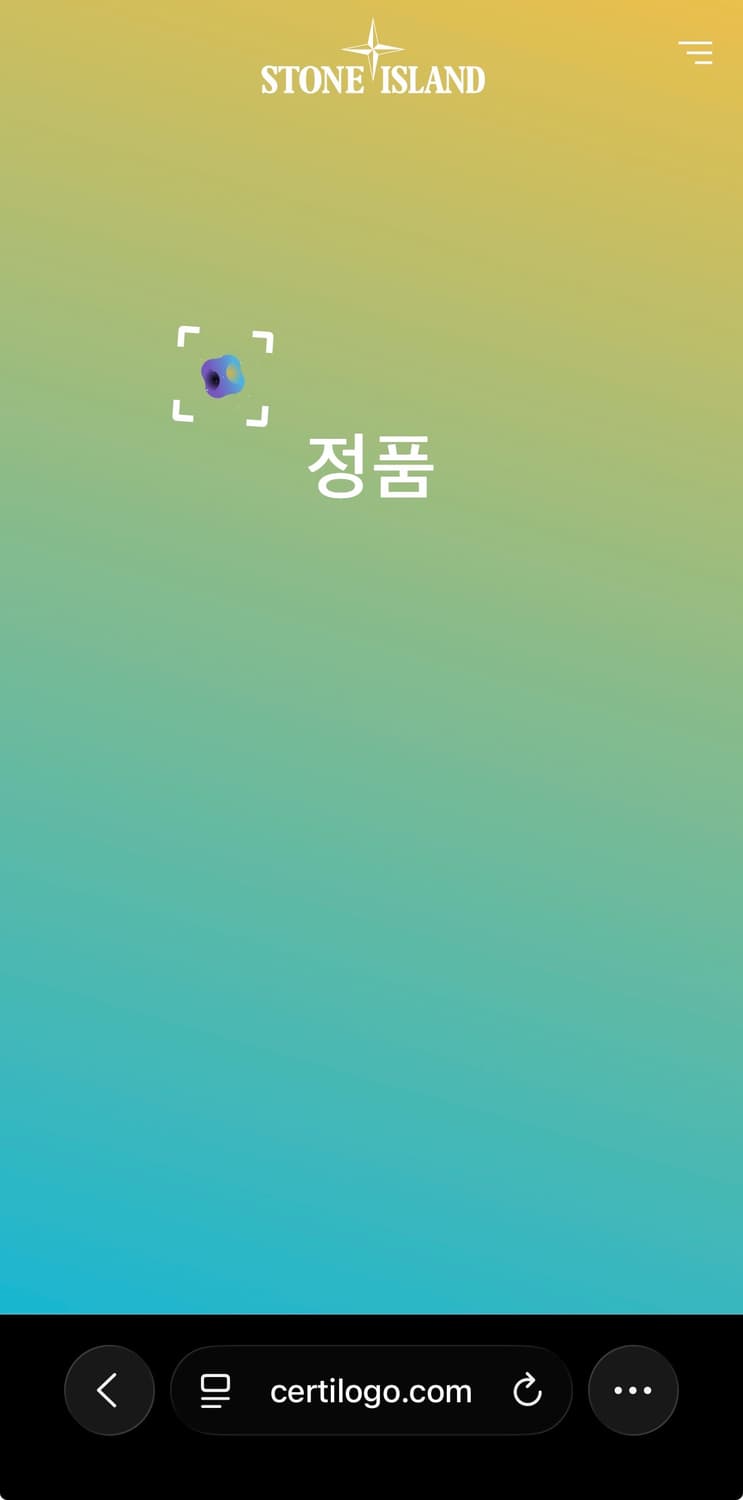Open the reader view icon in address bar

[x=214, y=1390]
